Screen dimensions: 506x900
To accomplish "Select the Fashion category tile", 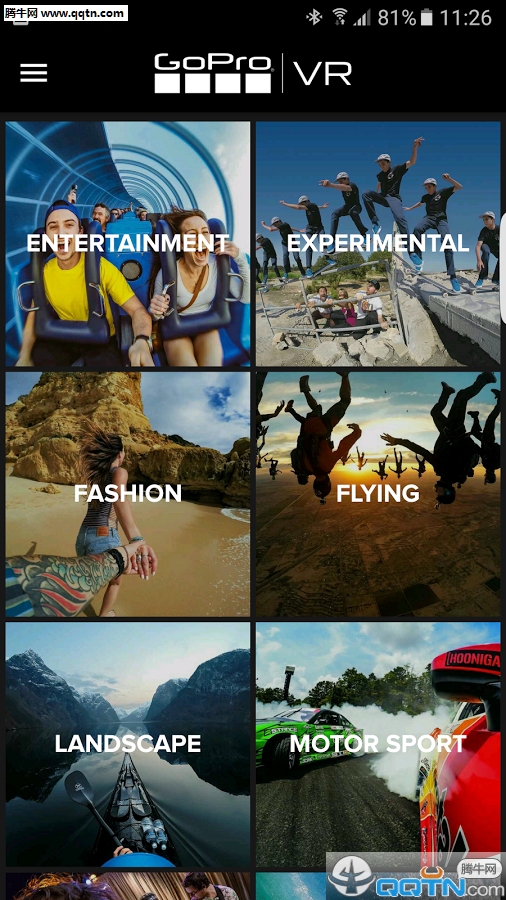I will coord(128,494).
